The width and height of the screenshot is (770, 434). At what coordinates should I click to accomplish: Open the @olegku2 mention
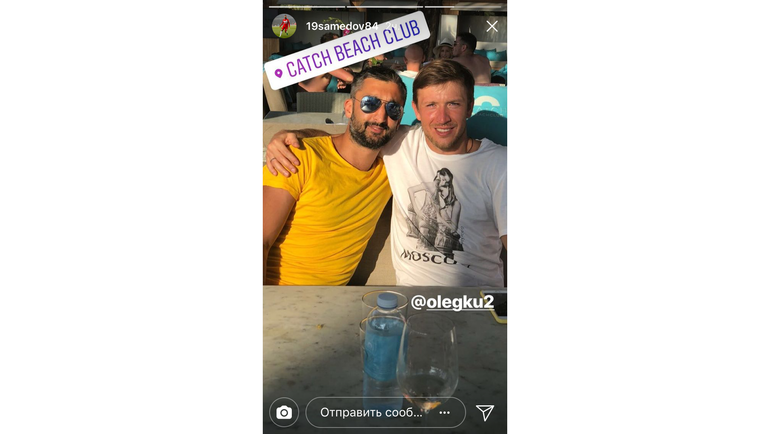[x=452, y=301]
